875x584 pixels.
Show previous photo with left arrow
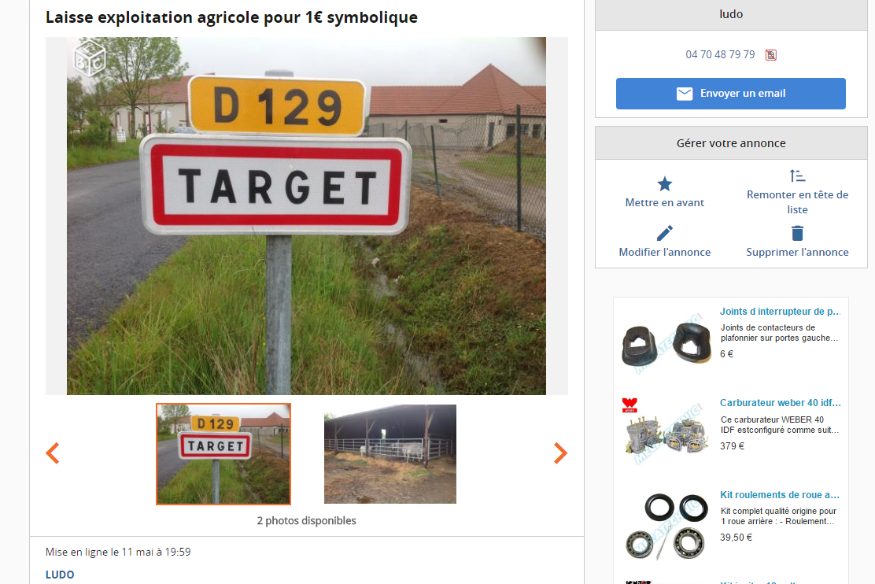coord(53,453)
